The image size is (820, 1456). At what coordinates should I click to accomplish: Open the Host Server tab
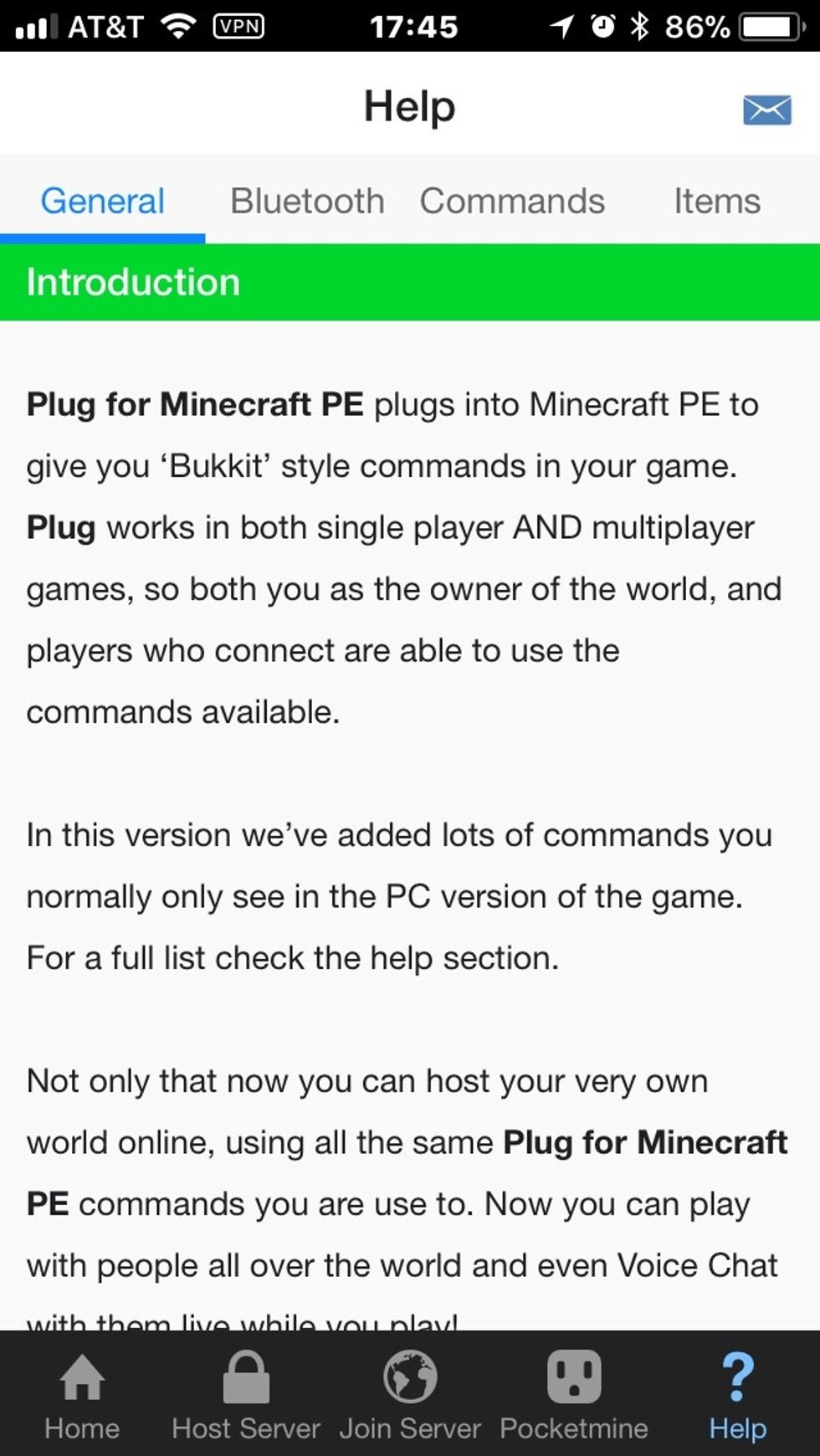246,1395
